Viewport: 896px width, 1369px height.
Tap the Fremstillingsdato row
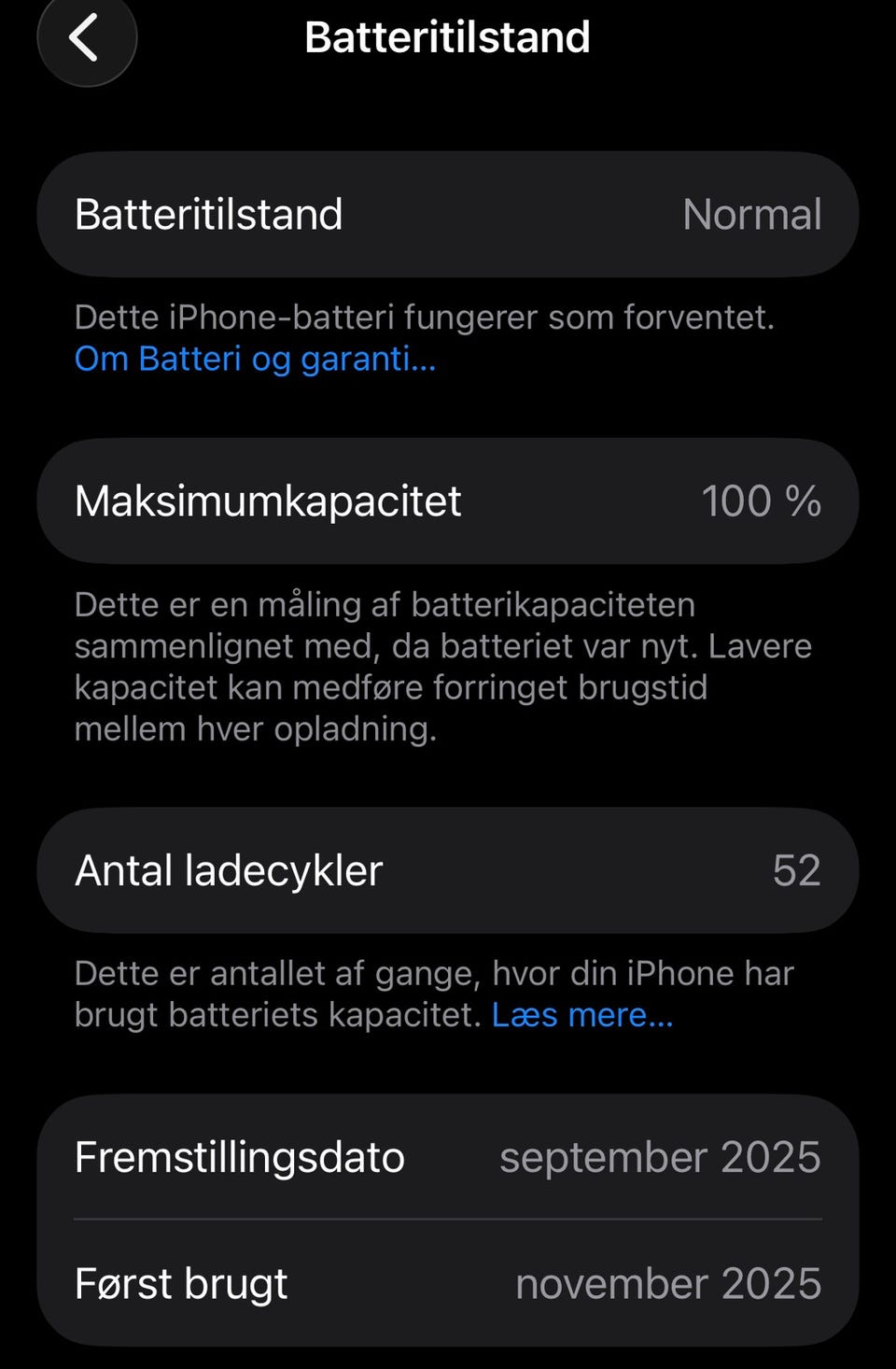[448, 1157]
